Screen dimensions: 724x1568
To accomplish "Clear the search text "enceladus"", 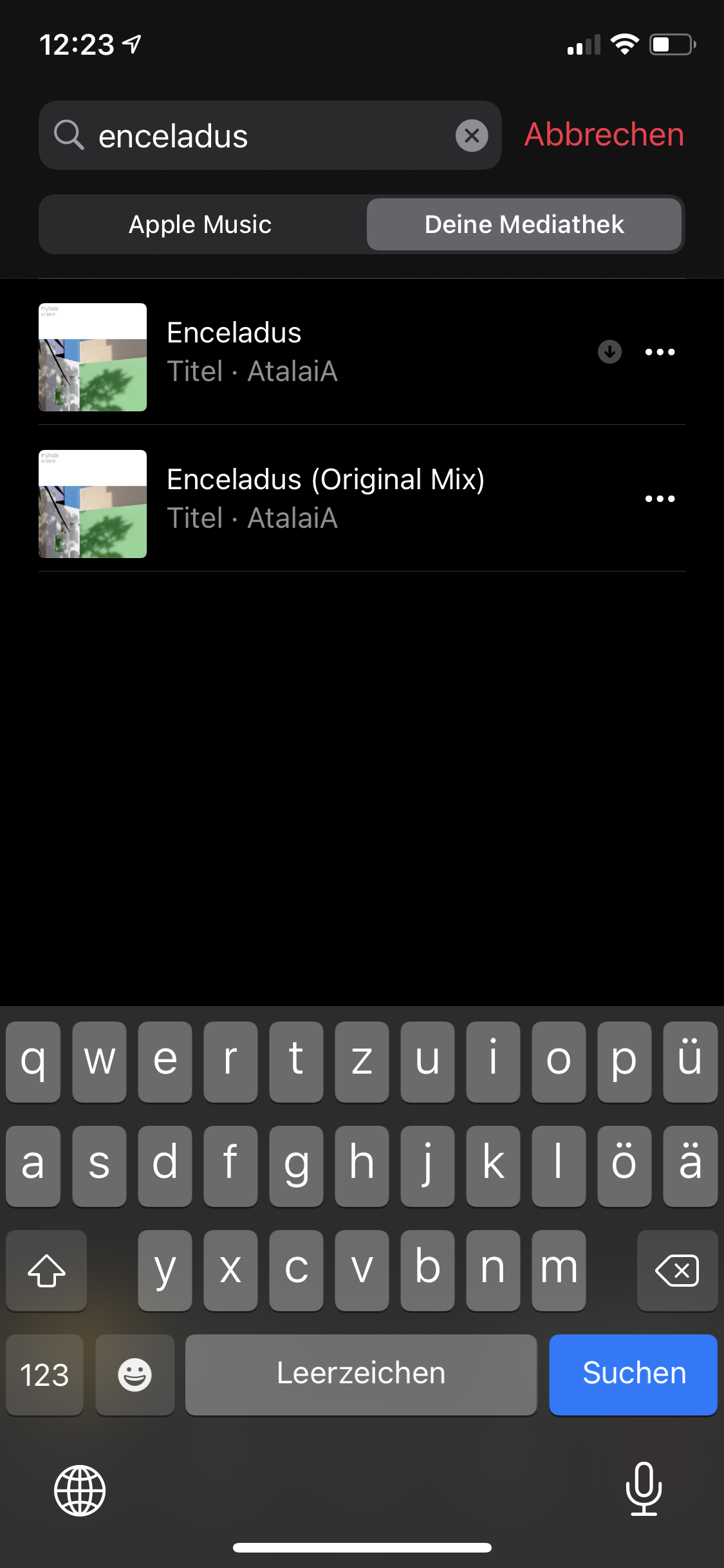I will (472, 136).
